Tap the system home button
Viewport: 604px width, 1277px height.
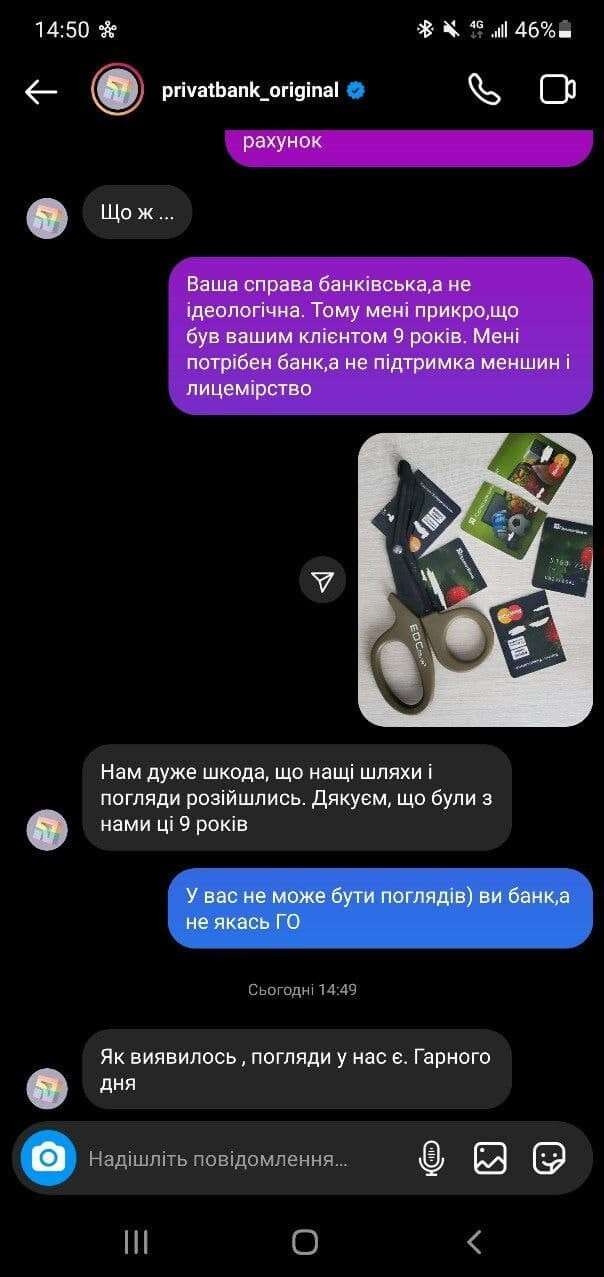pos(304,1242)
